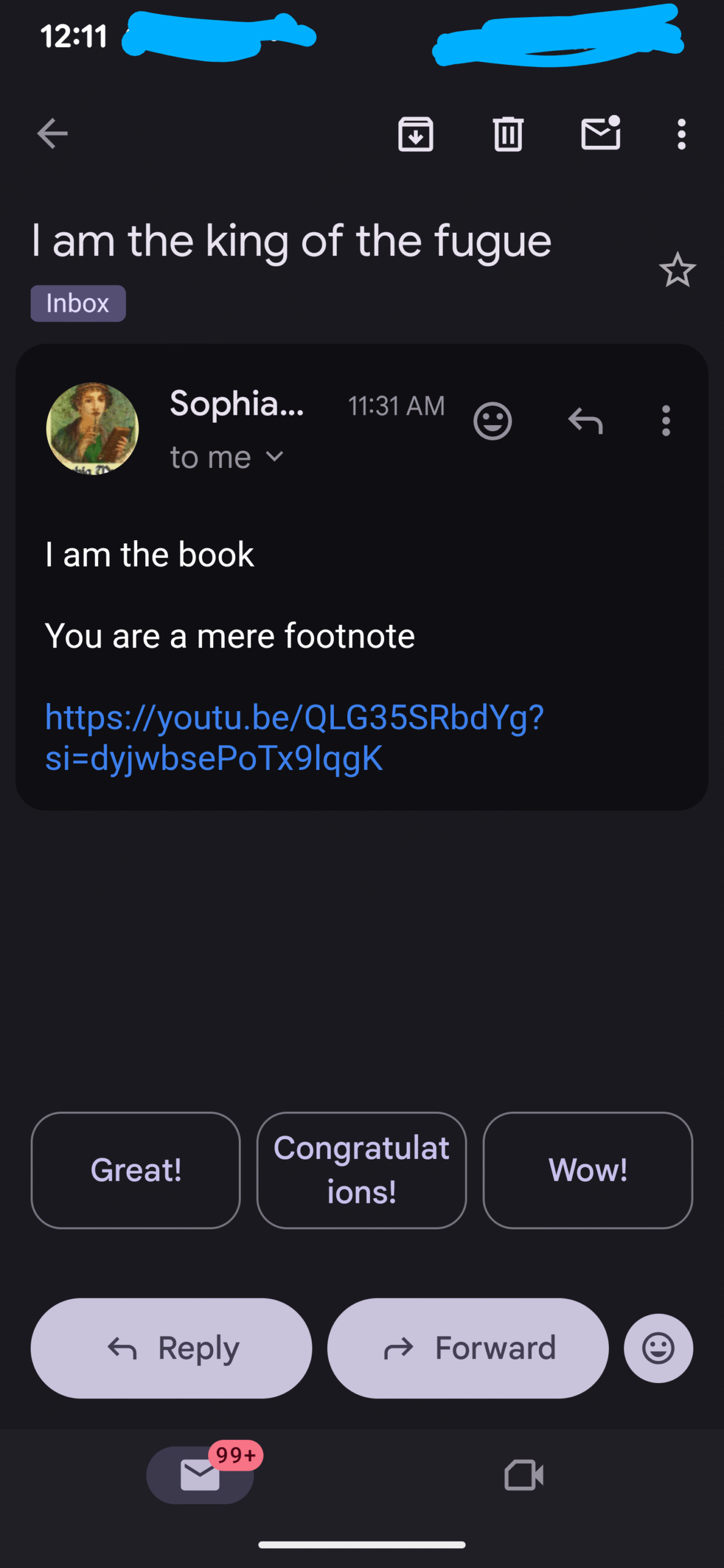This screenshot has width=724, height=1568.
Task: Tap the reply arrow in message header
Action: pyautogui.click(x=585, y=421)
